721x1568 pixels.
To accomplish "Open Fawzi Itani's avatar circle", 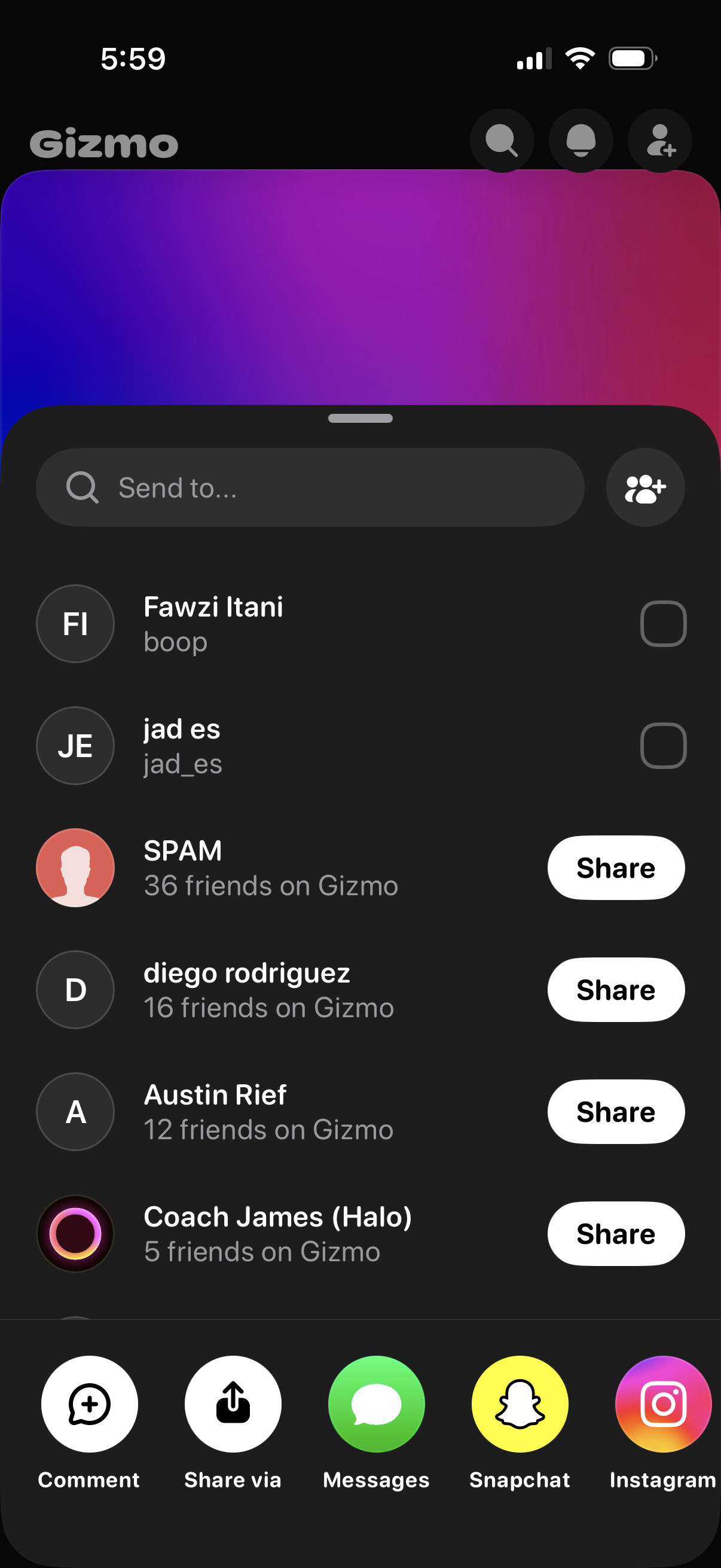I will point(75,623).
